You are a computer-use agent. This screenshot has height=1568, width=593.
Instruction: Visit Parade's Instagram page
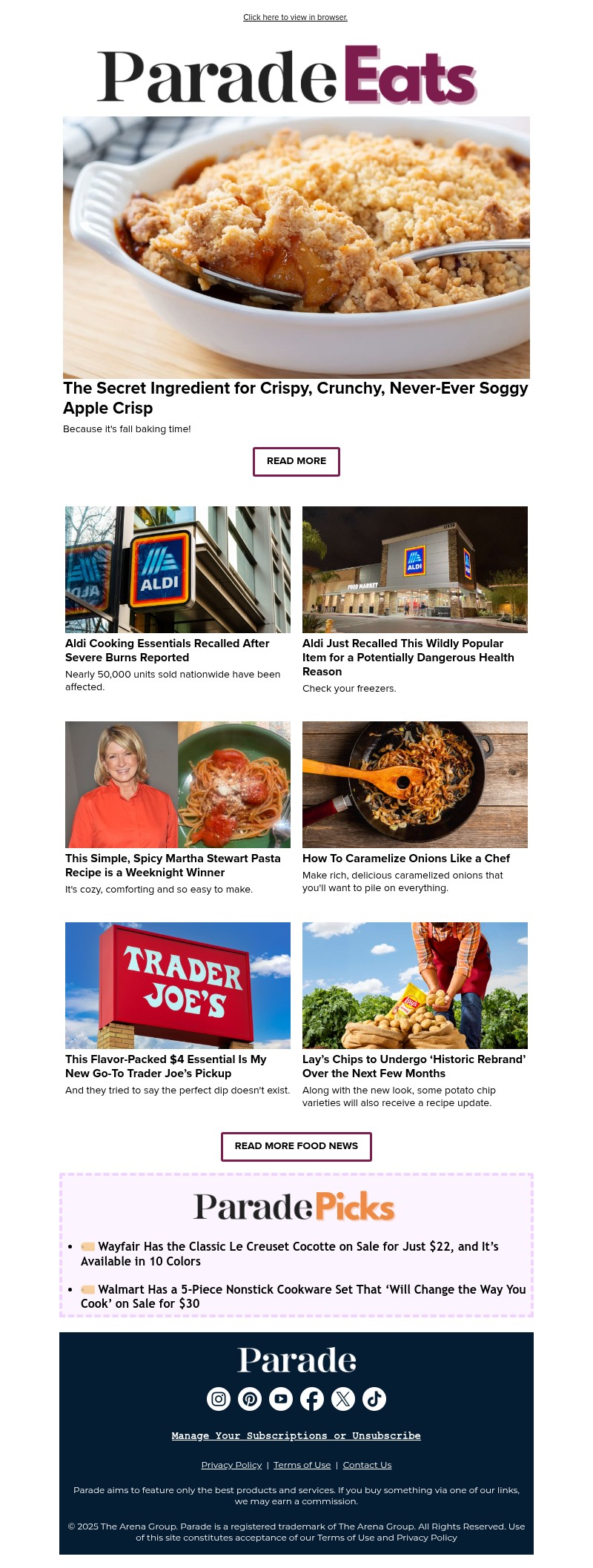pos(219,1399)
